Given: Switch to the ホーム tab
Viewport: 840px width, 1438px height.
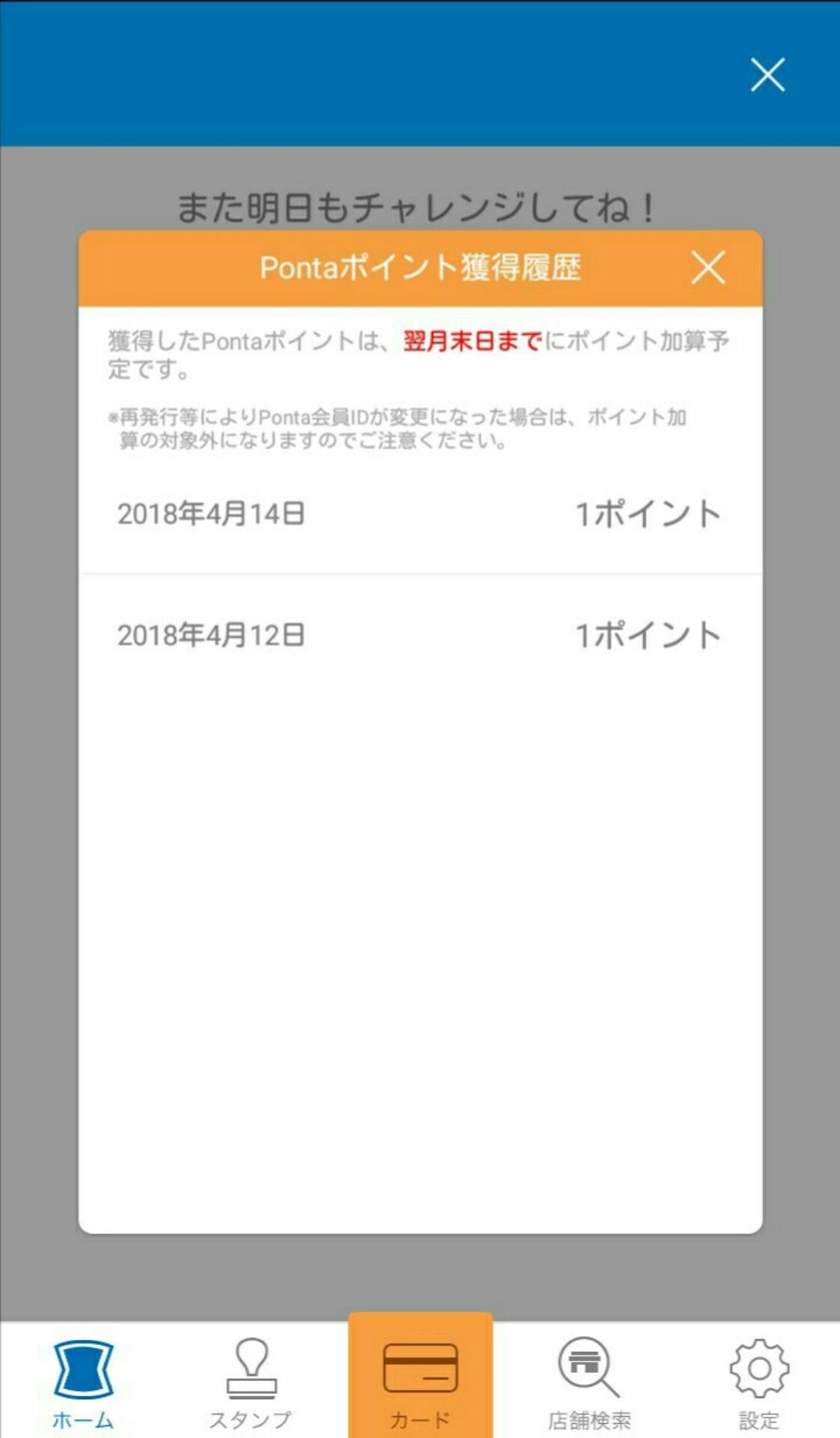Looking at the screenshot, I should point(83,1381).
